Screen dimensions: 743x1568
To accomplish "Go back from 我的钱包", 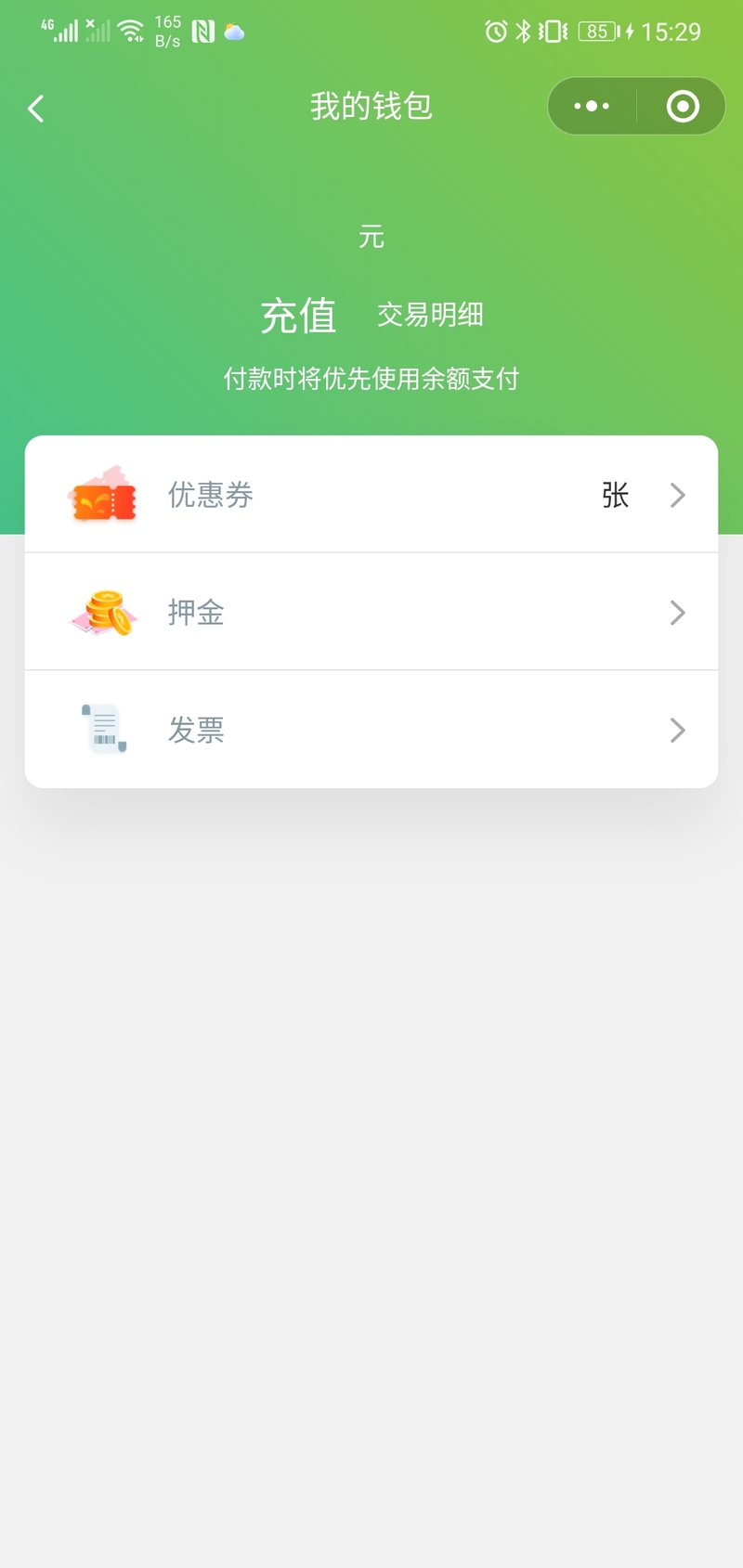I will pyautogui.click(x=36, y=109).
